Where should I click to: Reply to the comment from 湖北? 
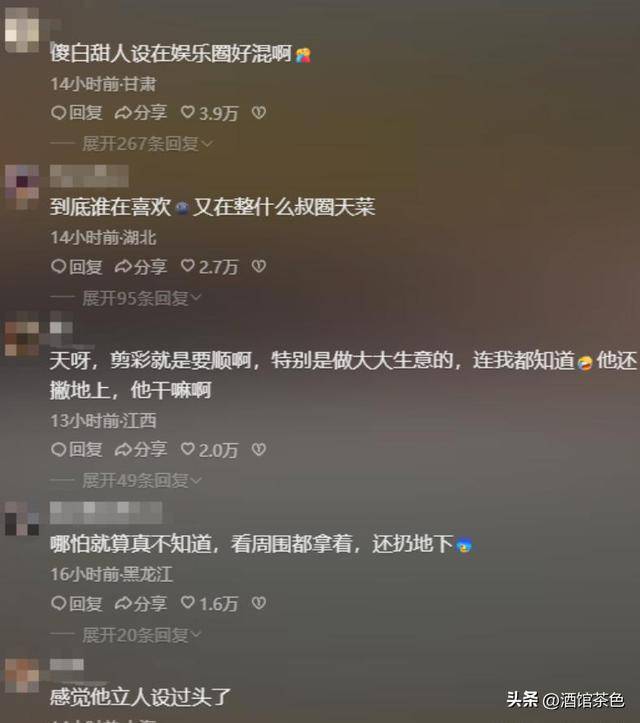click(x=76, y=266)
